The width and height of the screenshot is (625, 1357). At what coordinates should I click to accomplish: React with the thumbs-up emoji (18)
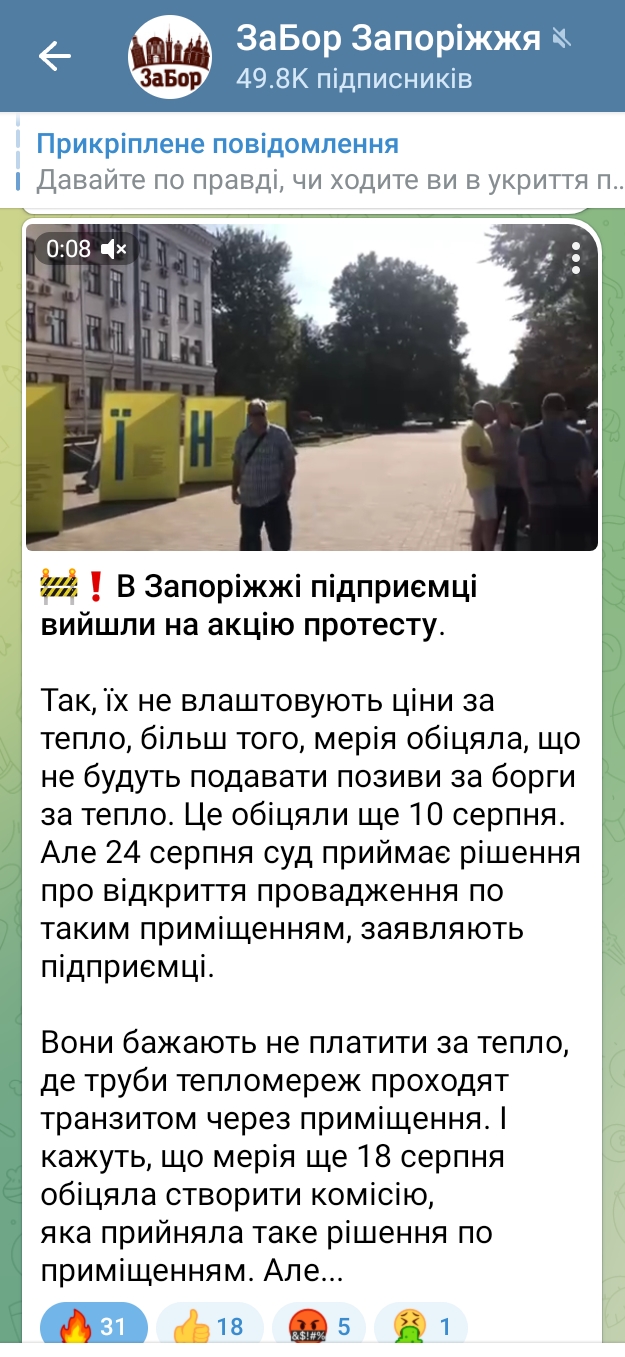(x=209, y=1327)
